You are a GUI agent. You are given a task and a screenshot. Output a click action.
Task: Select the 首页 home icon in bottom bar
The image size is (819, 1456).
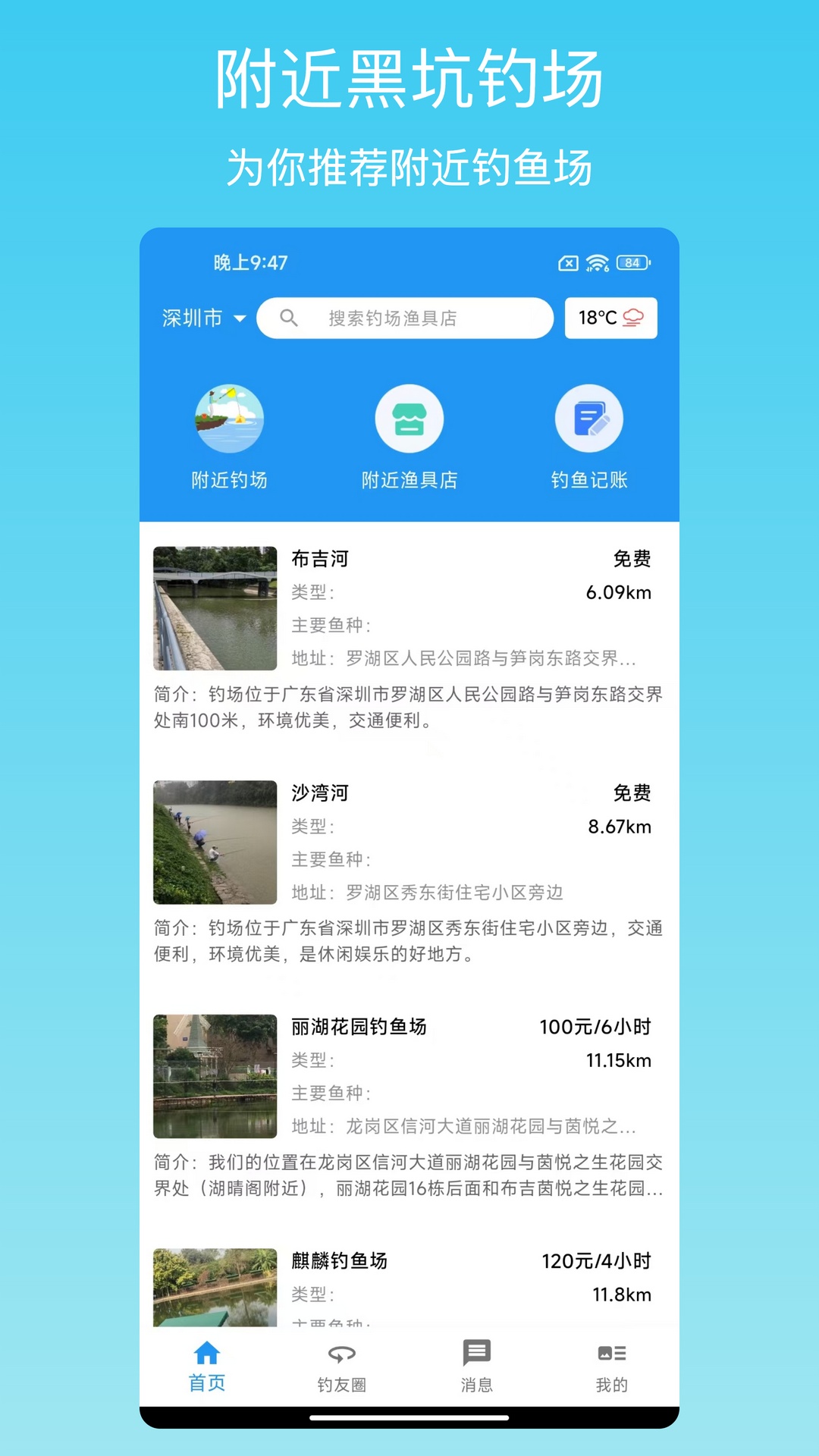pyautogui.click(x=206, y=1353)
